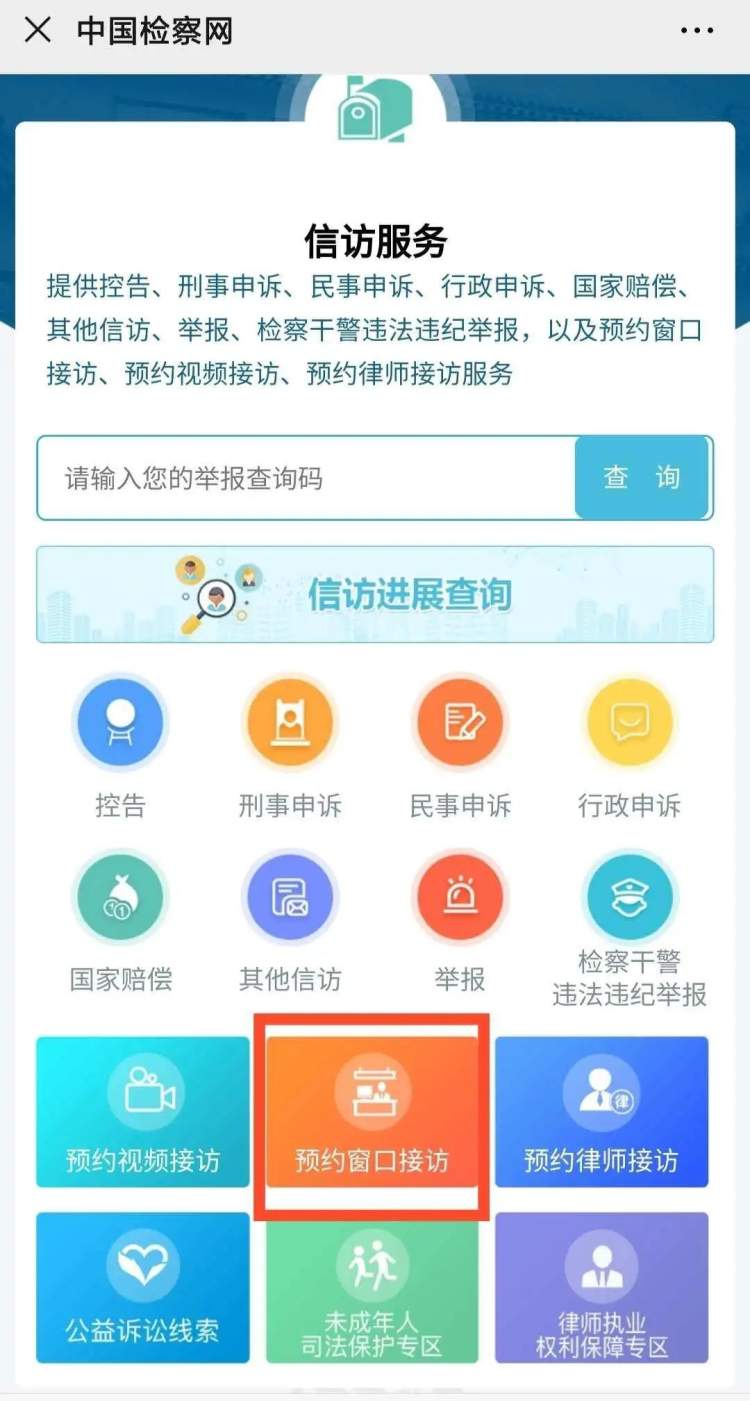Tap the 查询 button

642,478
